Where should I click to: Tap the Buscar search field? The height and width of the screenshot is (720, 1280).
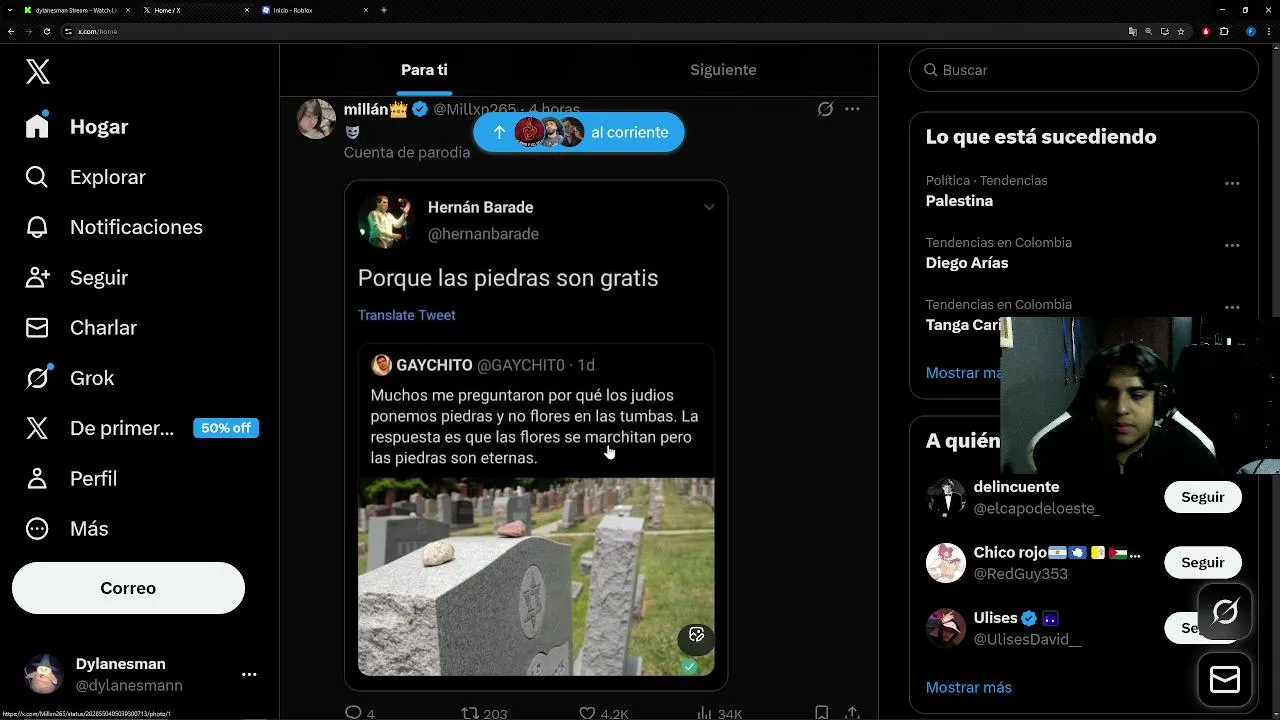click(x=1083, y=70)
